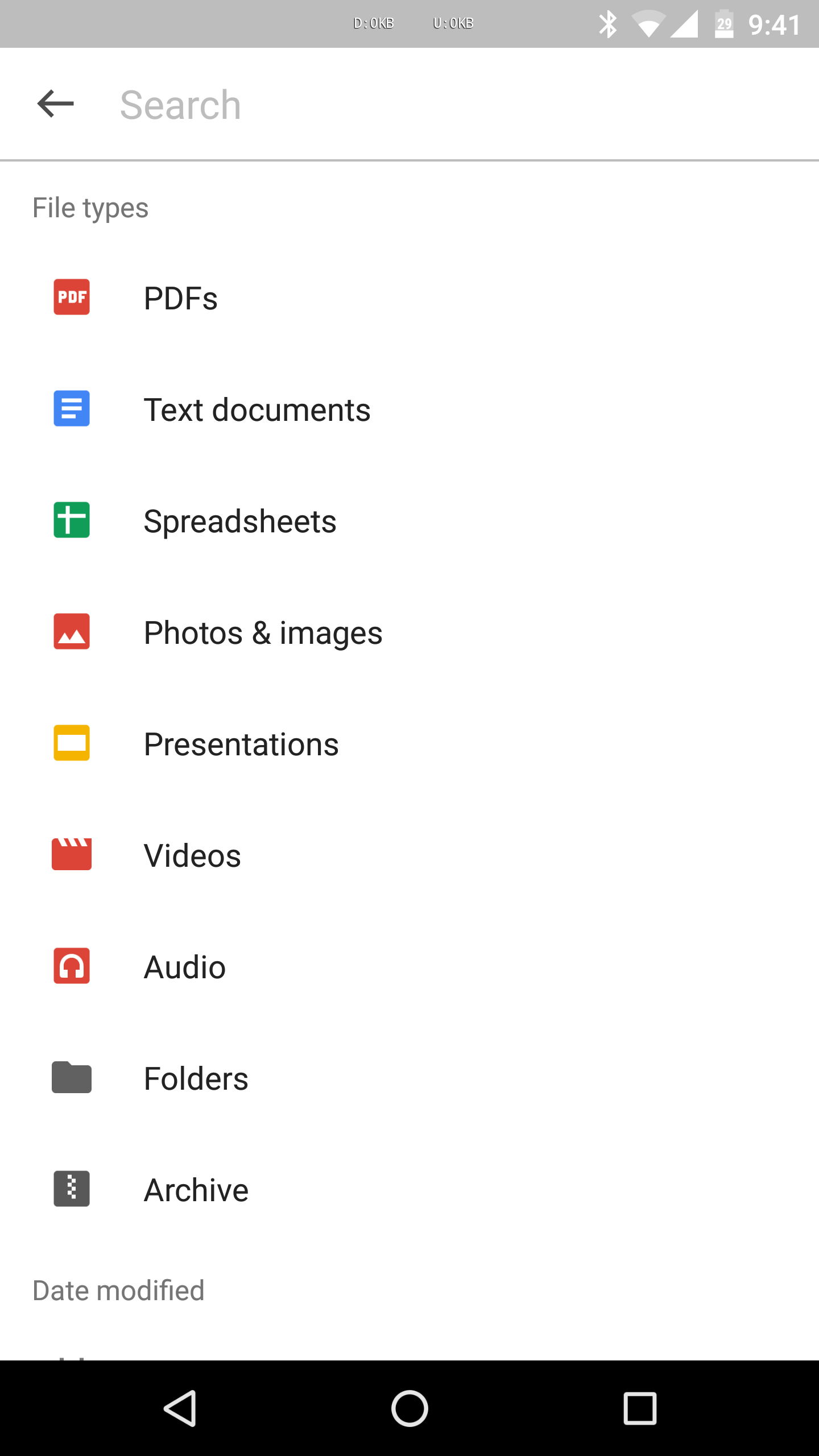Open recent apps from navigation bar
The image size is (819, 1456).
[x=640, y=1408]
